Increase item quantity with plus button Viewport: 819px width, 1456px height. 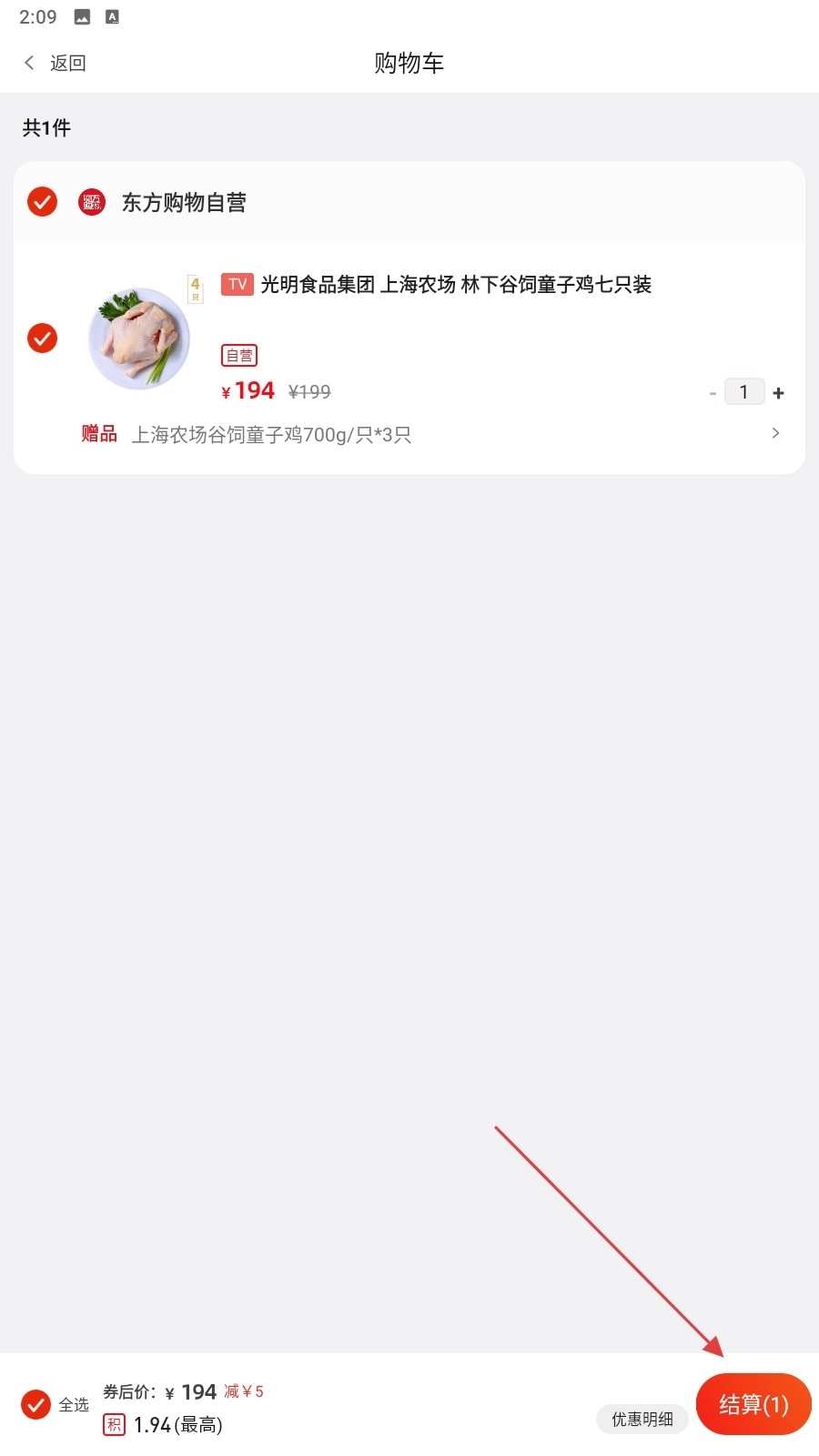click(x=778, y=393)
